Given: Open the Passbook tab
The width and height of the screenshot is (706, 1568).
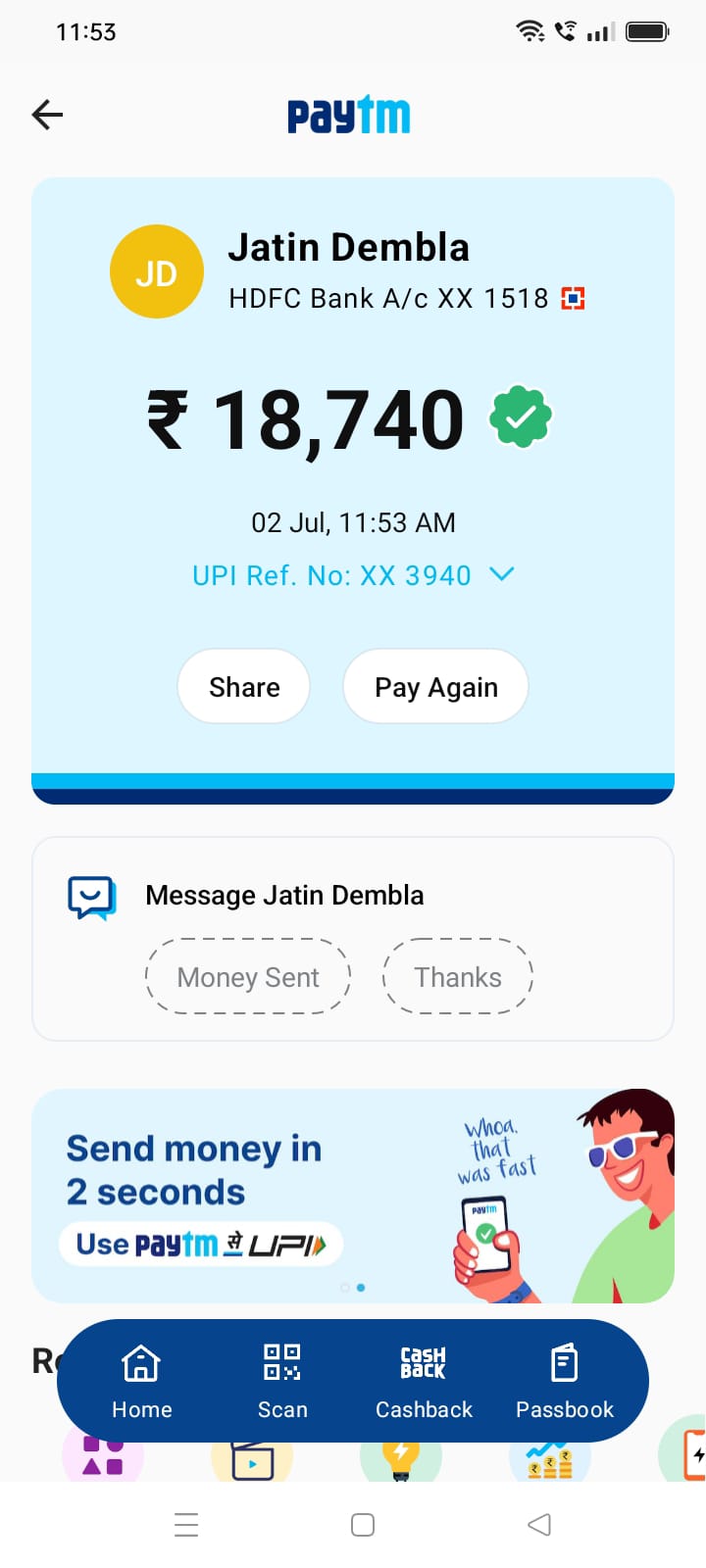Looking at the screenshot, I should [x=565, y=1382].
